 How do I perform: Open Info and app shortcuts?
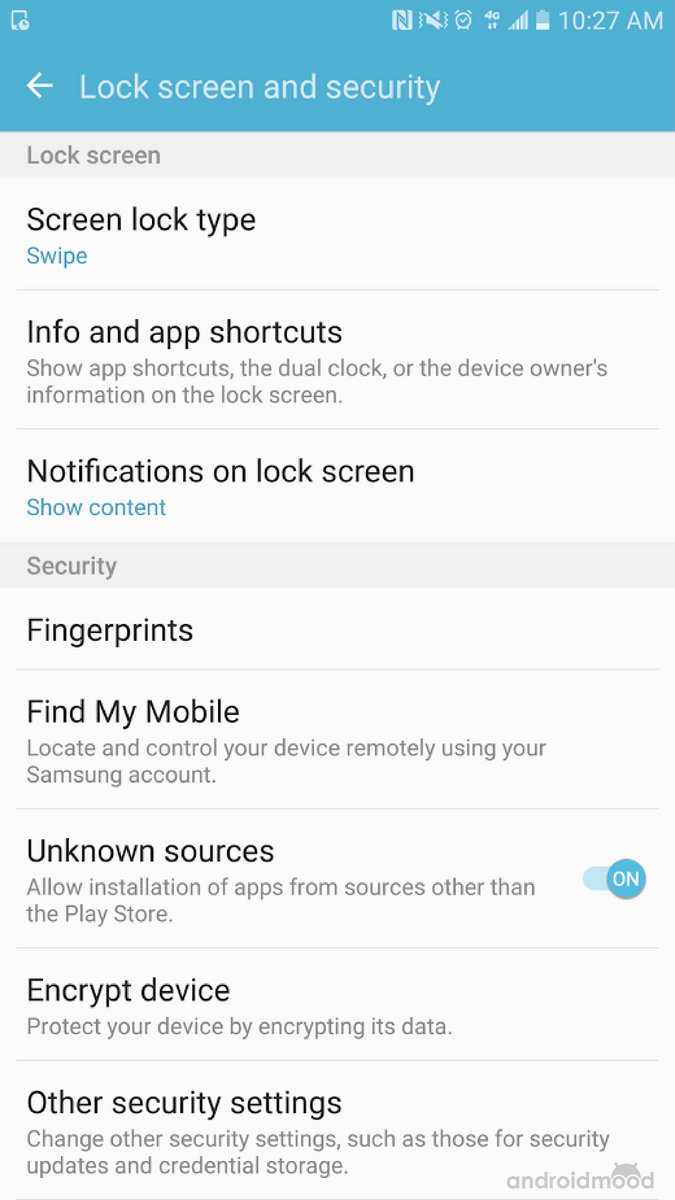(337, 360)
